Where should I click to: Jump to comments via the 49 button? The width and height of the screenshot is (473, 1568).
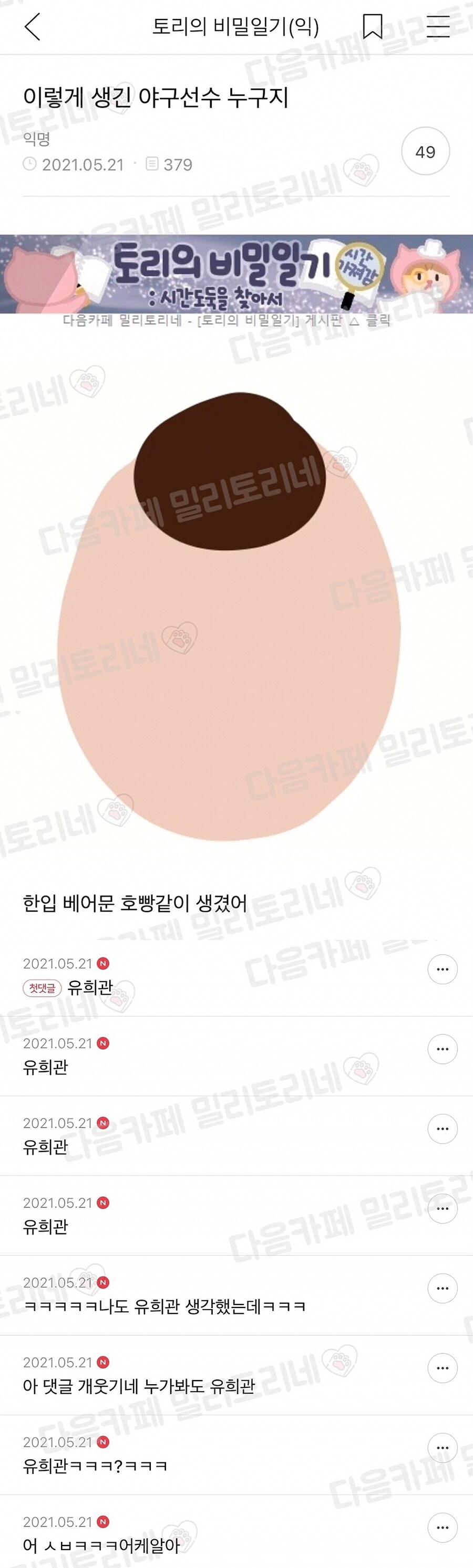tap(426, 152)
